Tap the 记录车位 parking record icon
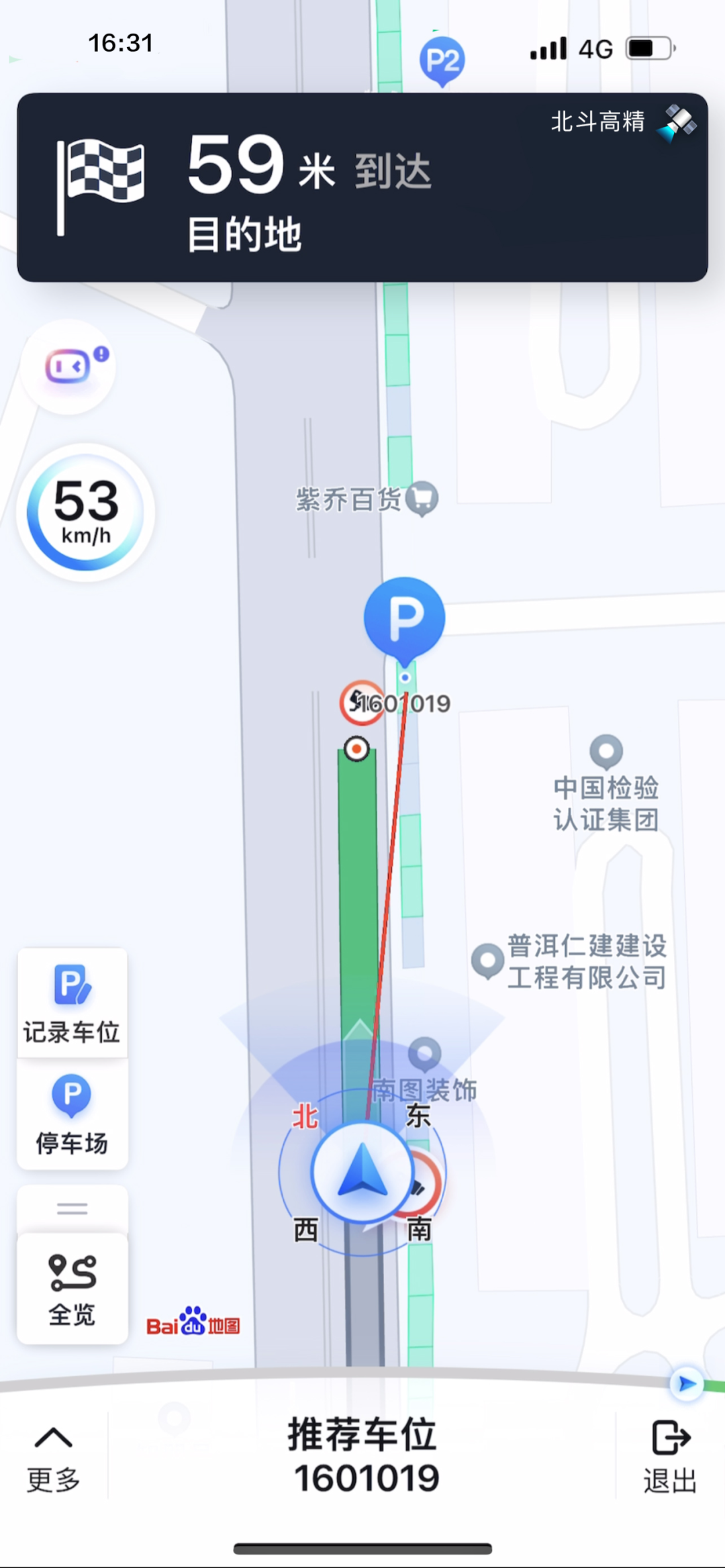This screenshot has width=725, height=1568. [x=72, y=1005]
